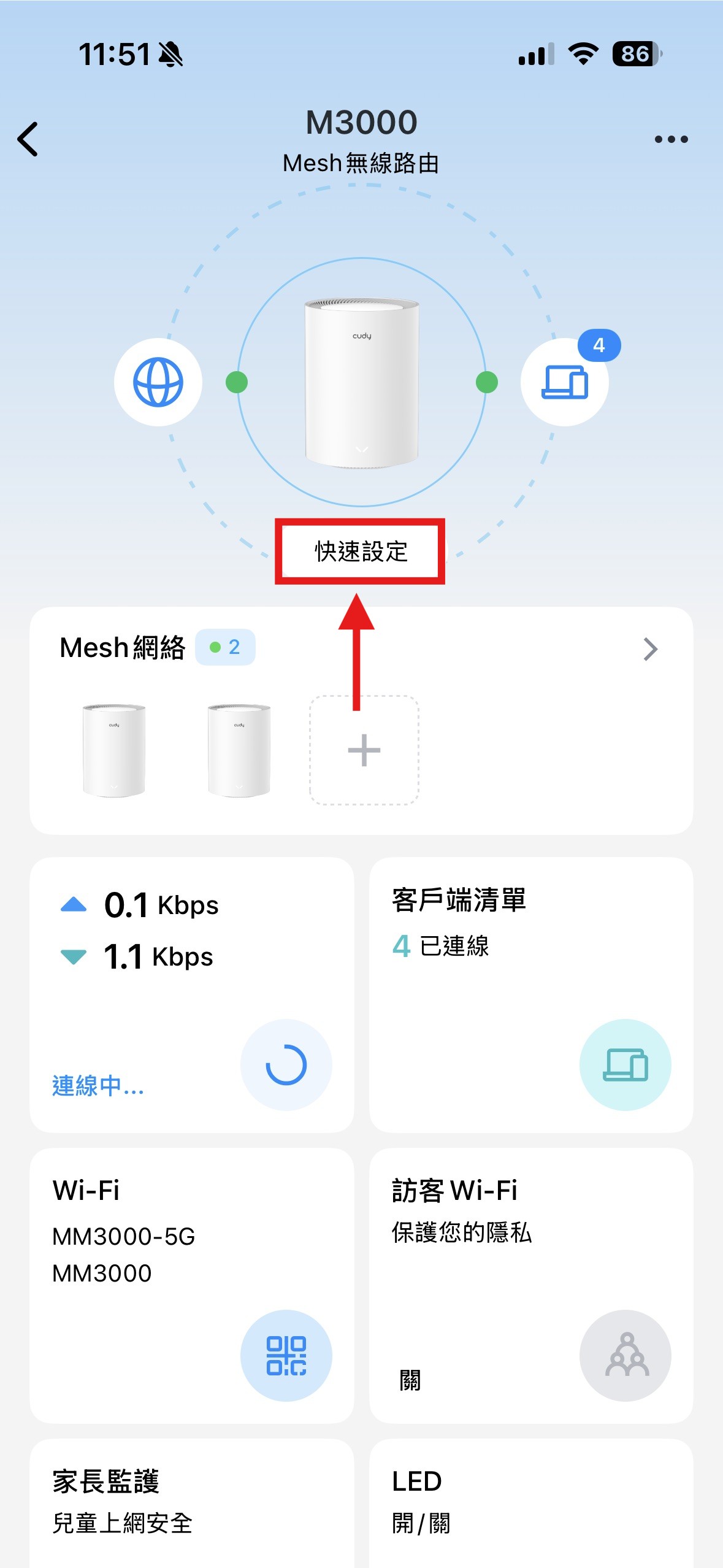Screen dimensions: 723x1568
Task: Click the traffic speed spinner icon
Action: (286, 1066)
